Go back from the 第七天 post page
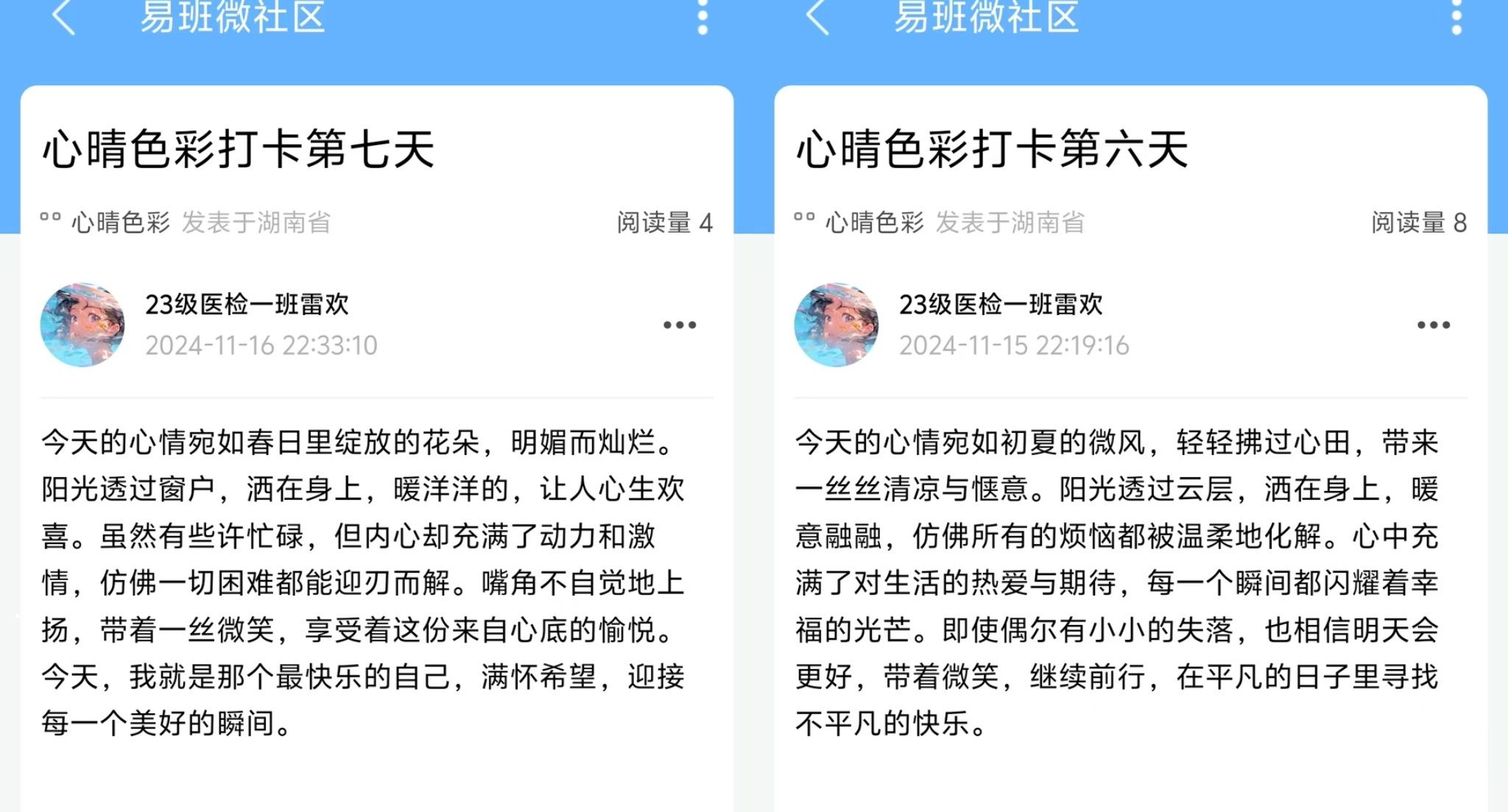Image resolution: width=1508 pixels, height=812 pixels. pos(64,16)
